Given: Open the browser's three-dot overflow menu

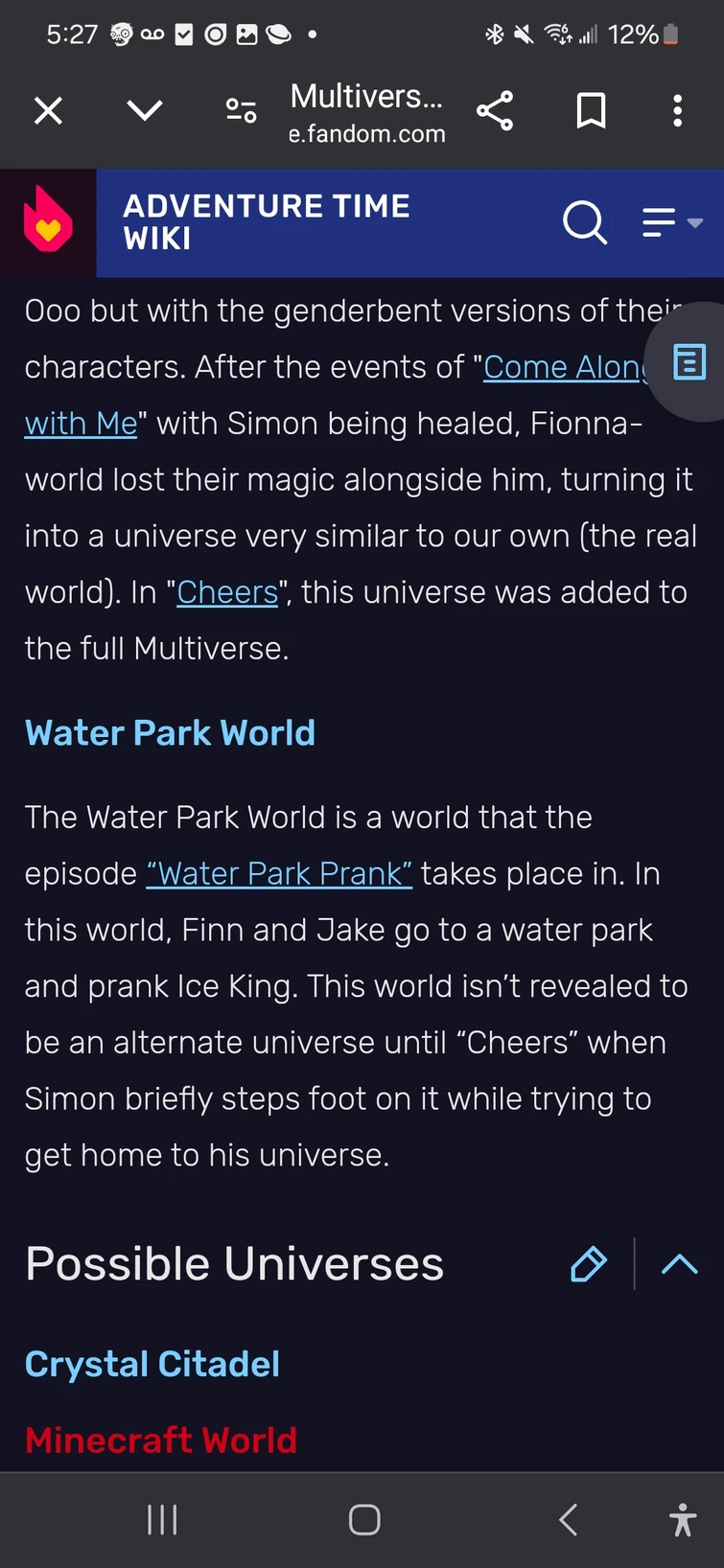Looking at the screenshot, I should pos(678,110).
